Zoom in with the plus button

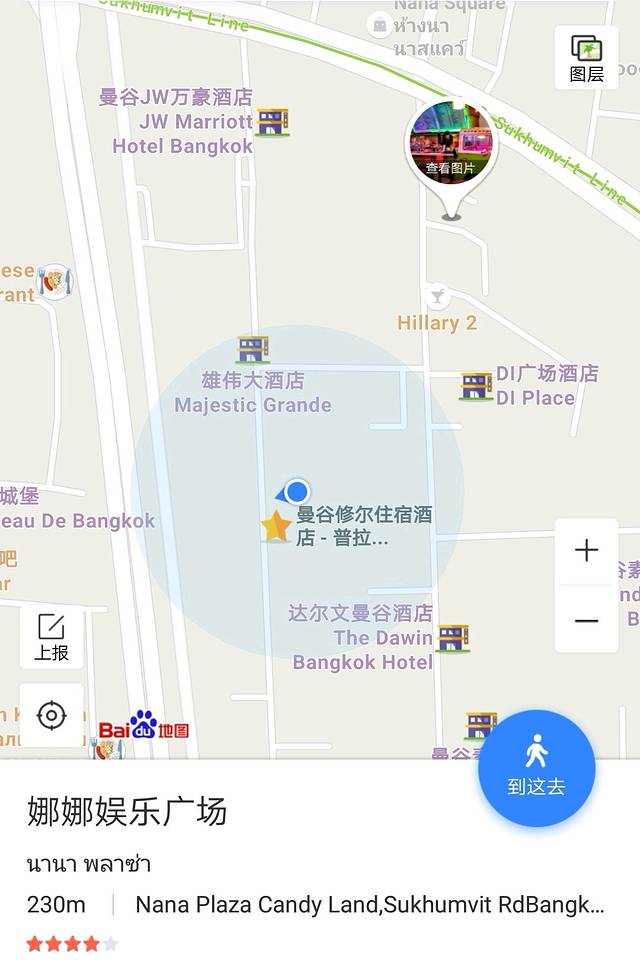[x=586, y=550]
